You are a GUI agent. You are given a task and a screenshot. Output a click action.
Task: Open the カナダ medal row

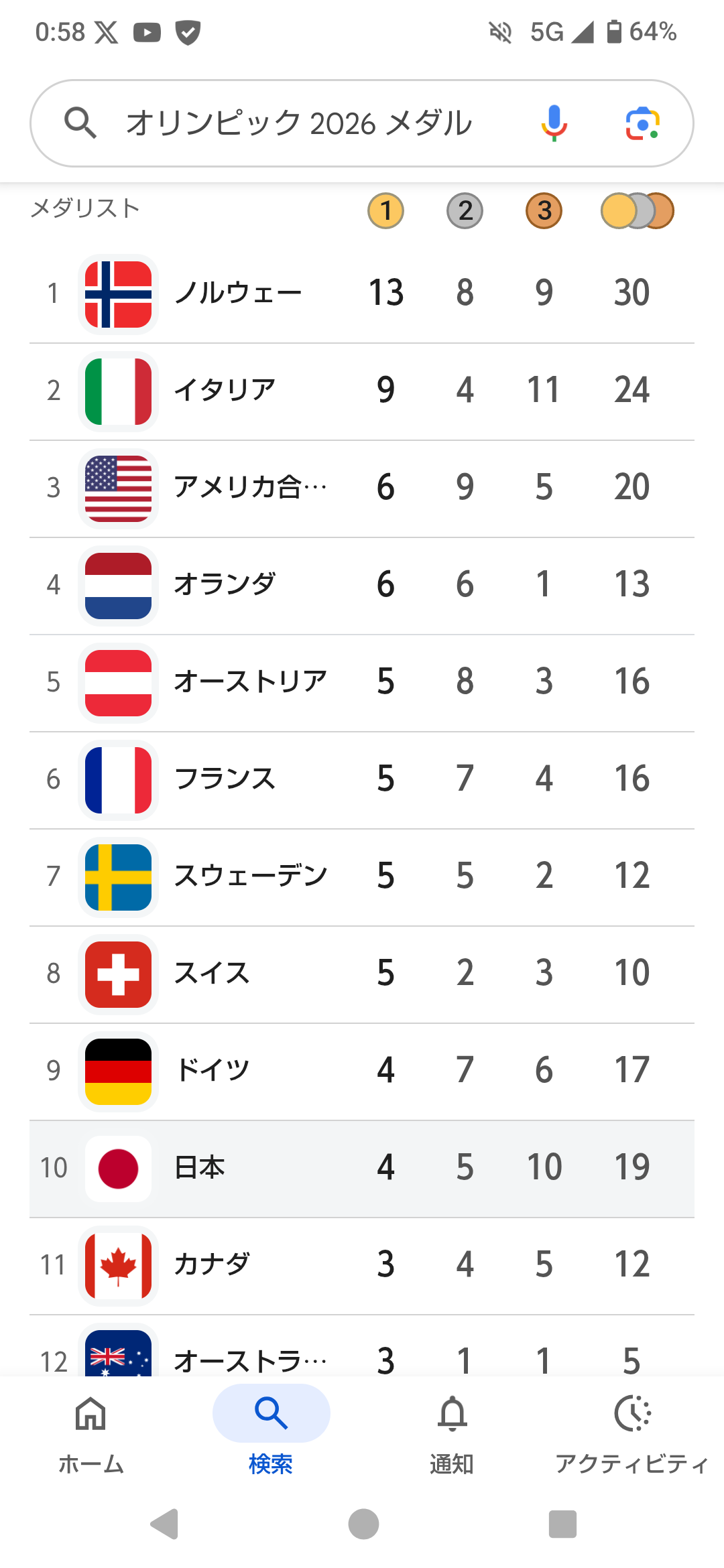[x=362, y=1265]
